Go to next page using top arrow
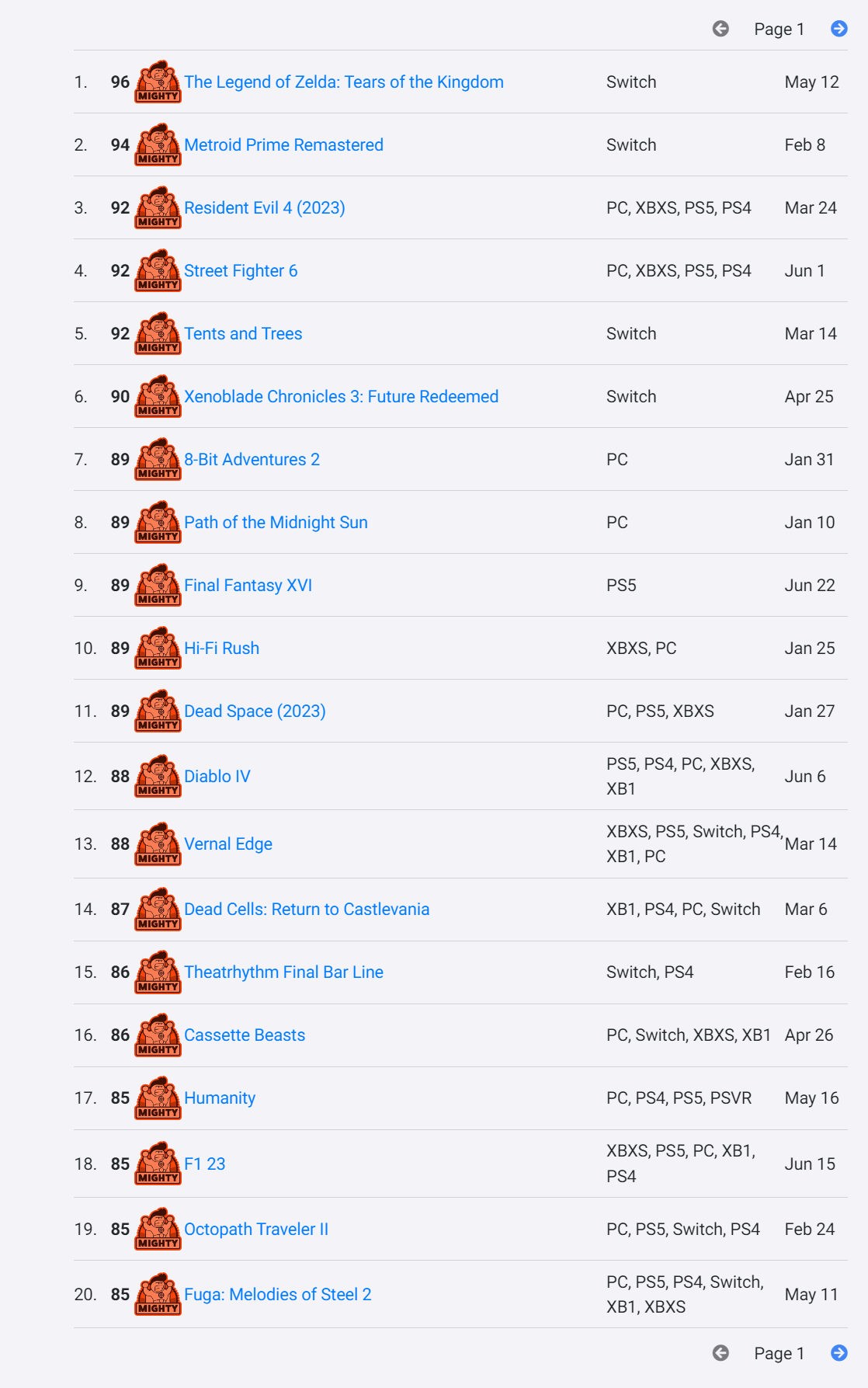The width and height of the screenshot is (868, 1388). click(x=838, y=29)
